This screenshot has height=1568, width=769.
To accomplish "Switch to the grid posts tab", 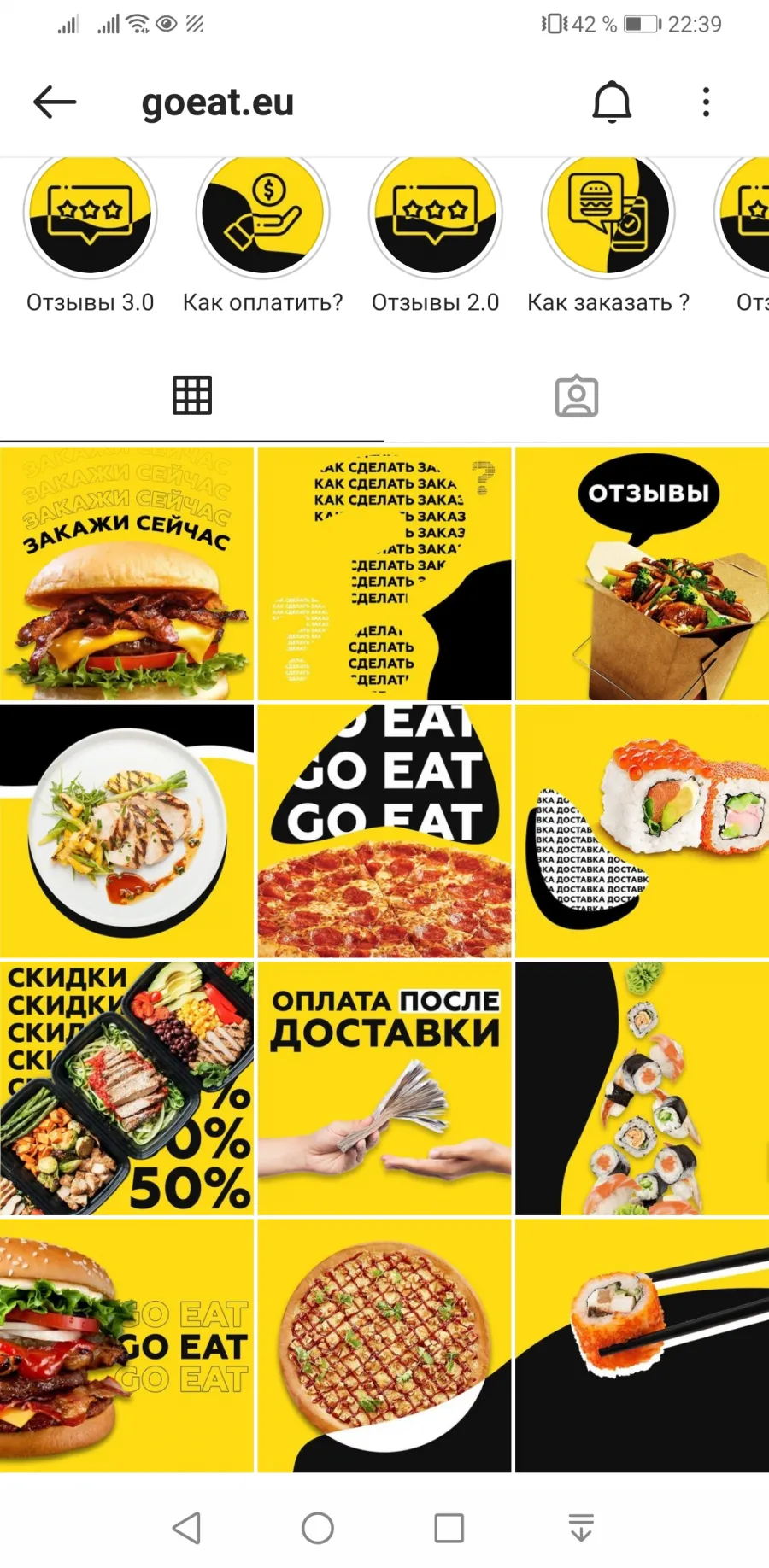I will point(192,396).
